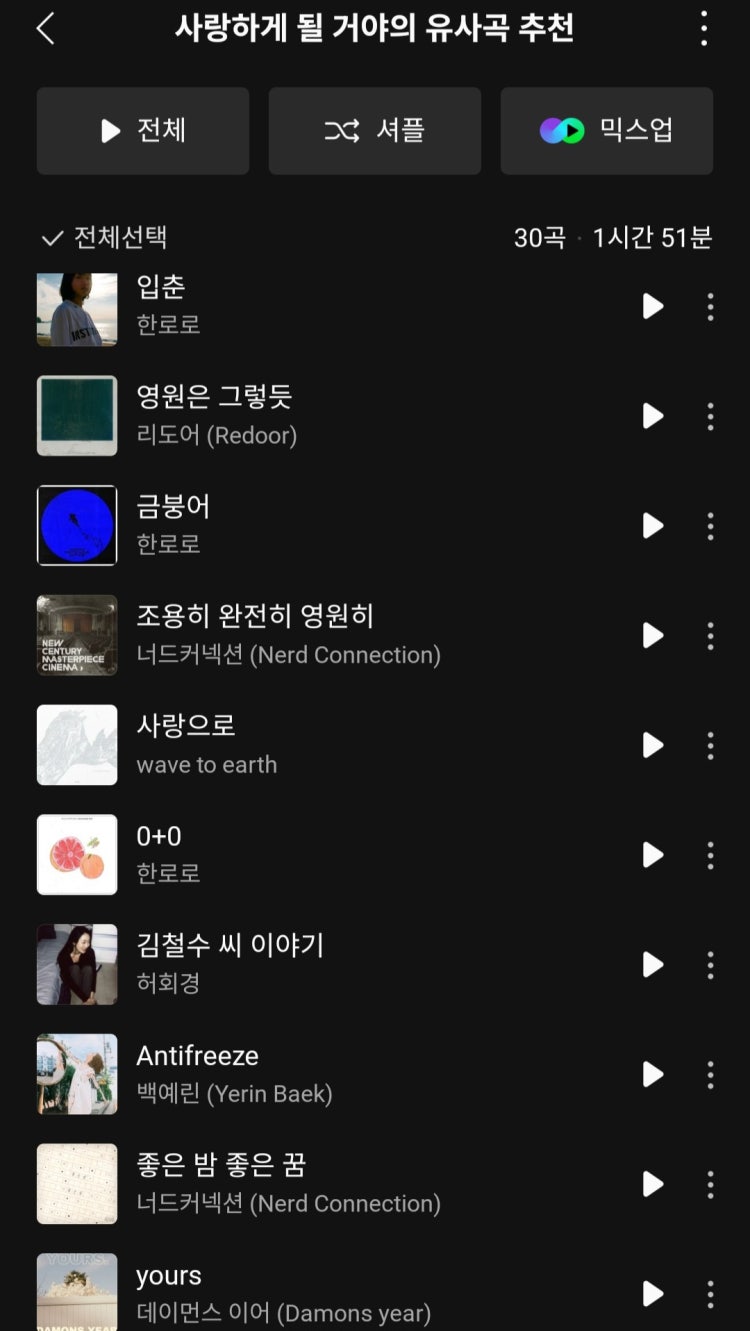Play yours by Damons year
This screenshot has width=750, height=1331.
click(653, 1293)
